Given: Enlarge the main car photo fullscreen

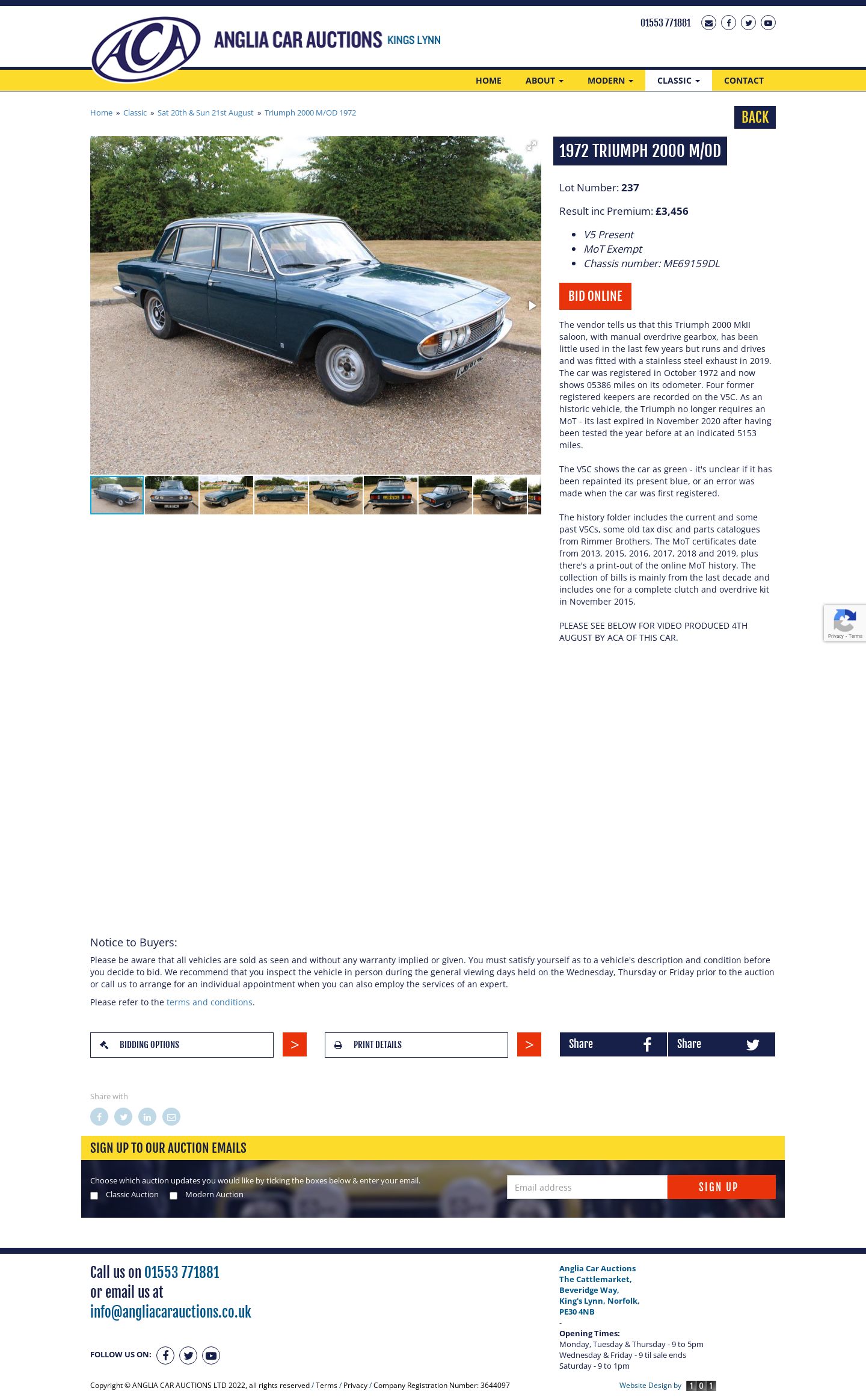Looking at the screenshot, I should 532,146.
